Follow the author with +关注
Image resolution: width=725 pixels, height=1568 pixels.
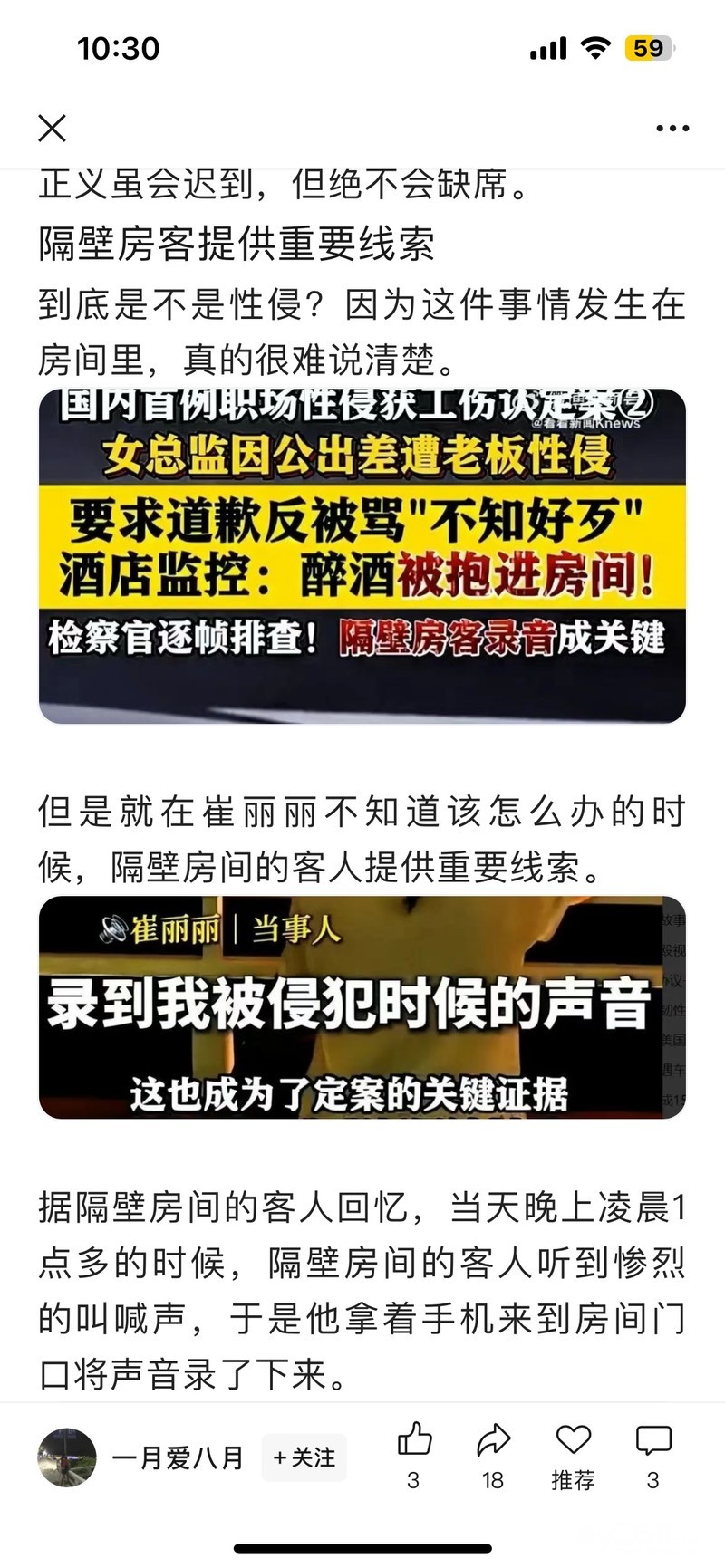(x=304, y=1457)
